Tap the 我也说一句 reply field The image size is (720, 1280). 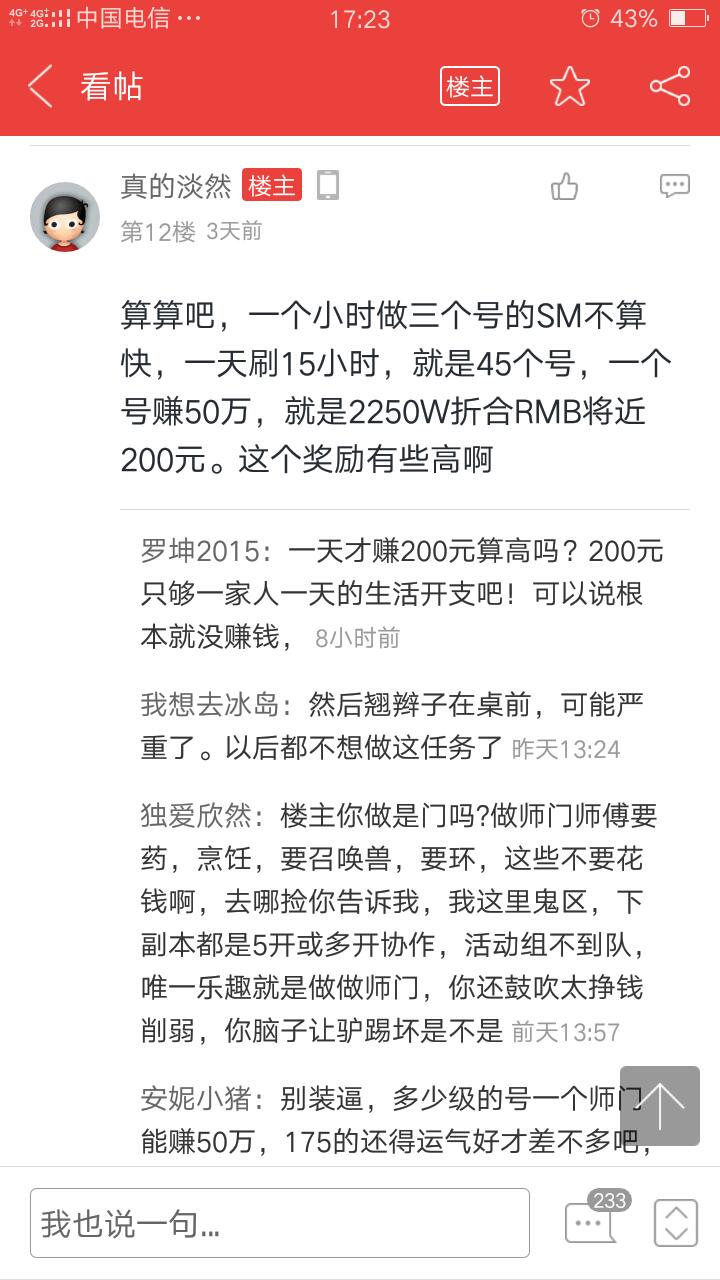[280, 1223]
